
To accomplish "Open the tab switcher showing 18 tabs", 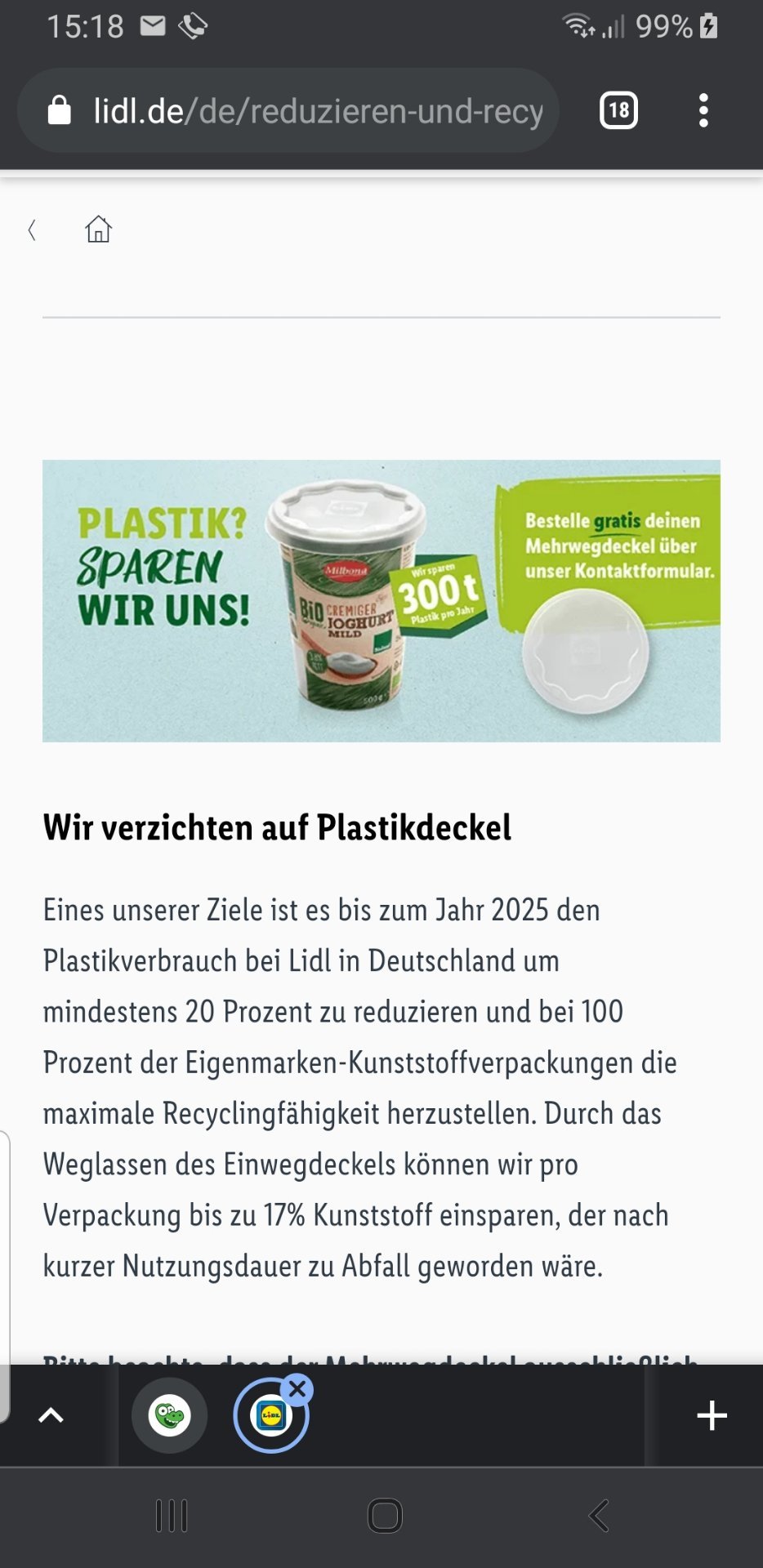I will tap(618, 110).
